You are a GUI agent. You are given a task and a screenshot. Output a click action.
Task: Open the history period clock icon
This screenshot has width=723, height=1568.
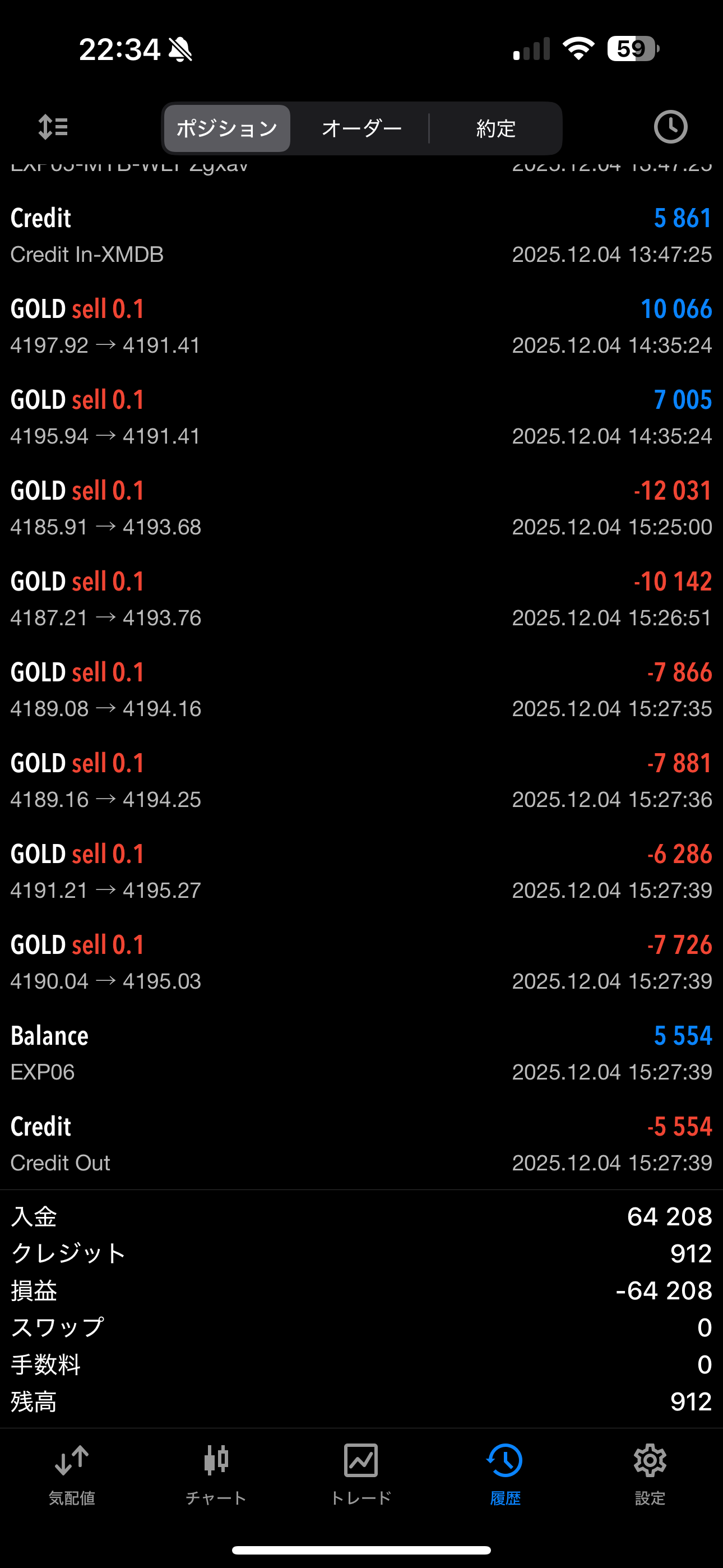670,127
